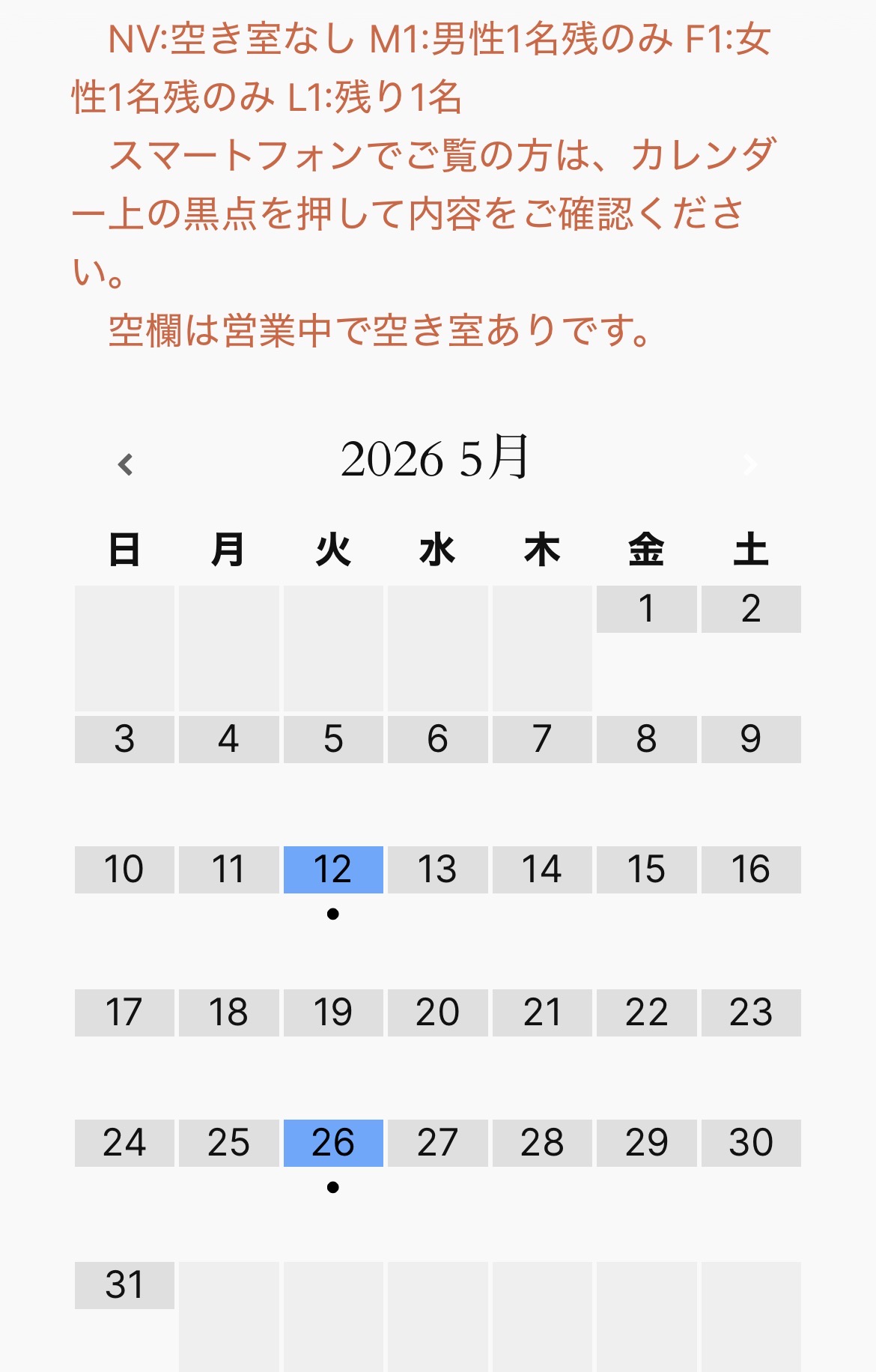Screen dimensions: 876x1372
Task: Open the black dot under May 12
Action: click(333, 914)
